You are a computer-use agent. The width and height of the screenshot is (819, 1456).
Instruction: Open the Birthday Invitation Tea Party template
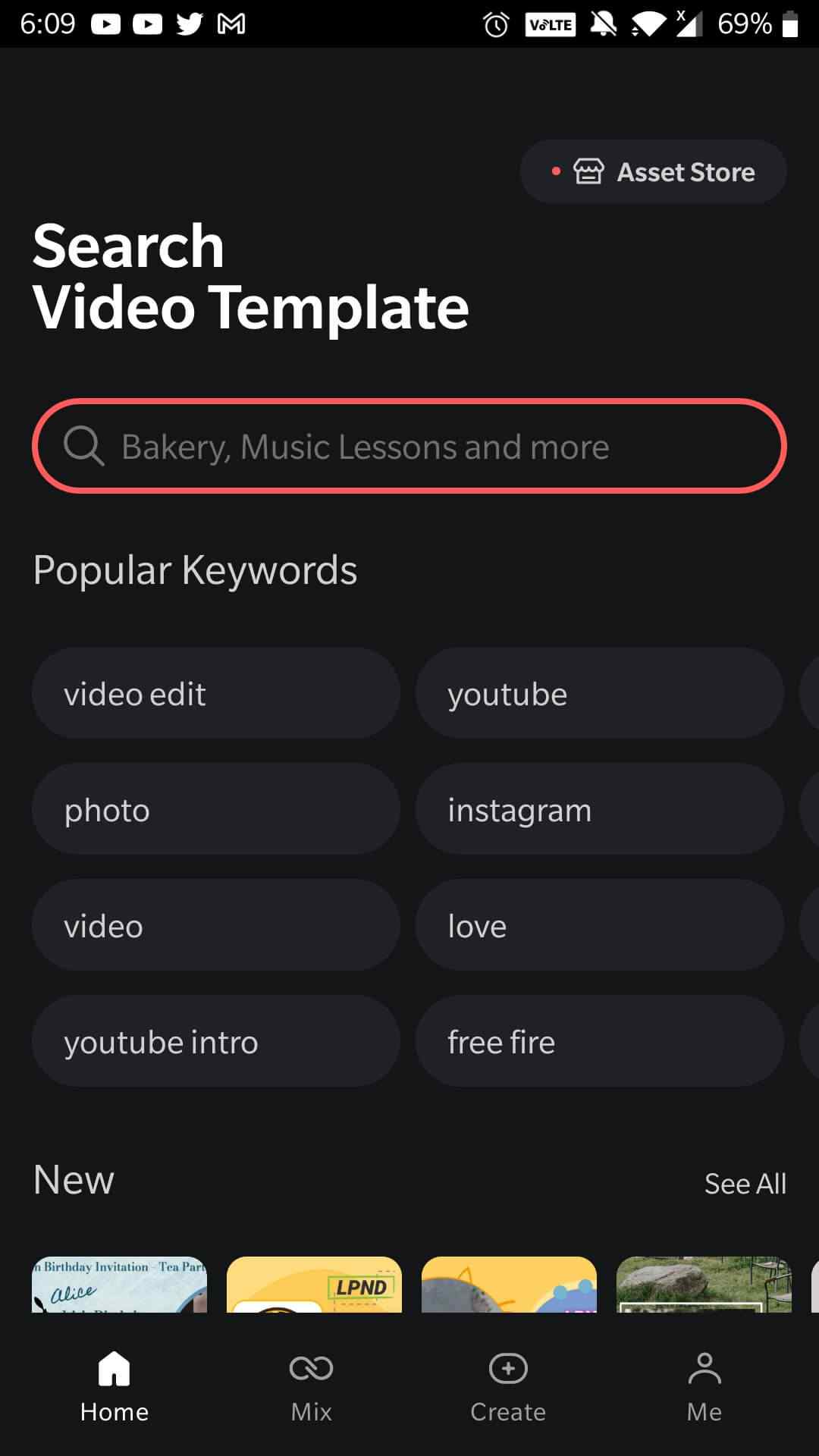[x=120, y=1285]
